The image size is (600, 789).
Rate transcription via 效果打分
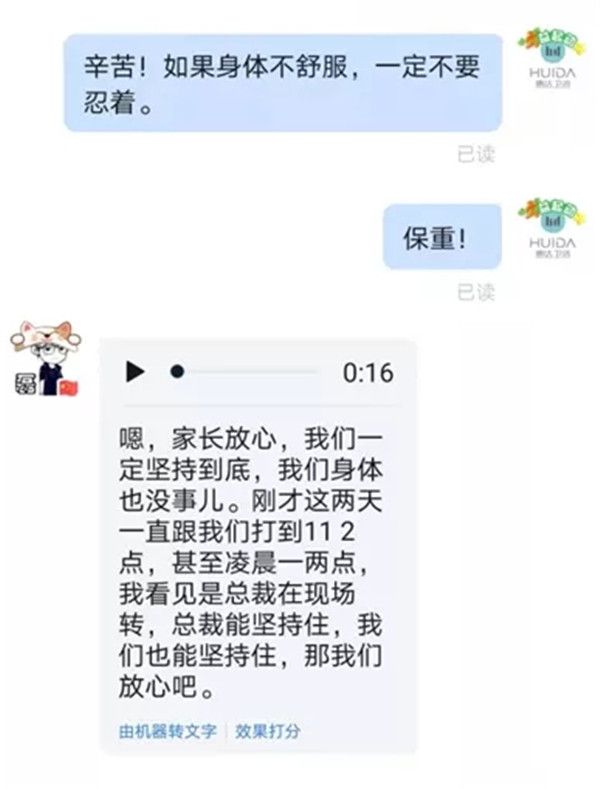tap(267, 730)
